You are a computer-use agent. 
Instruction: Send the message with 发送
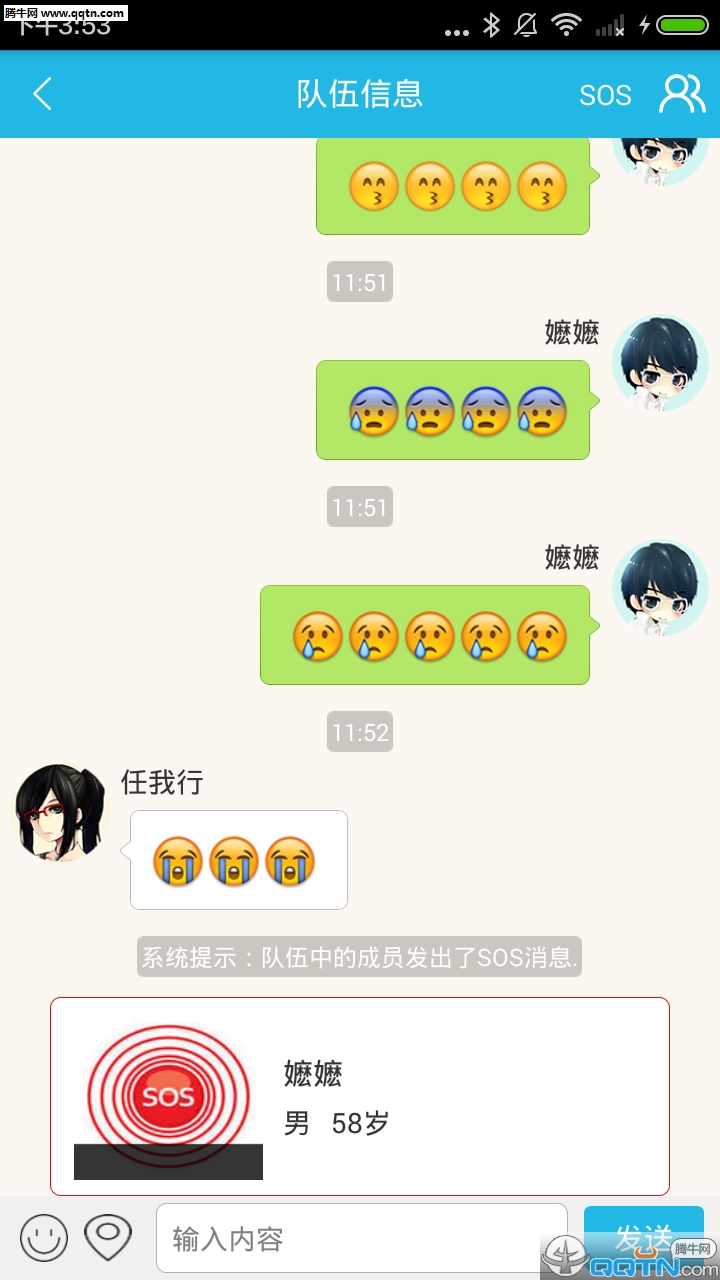643,1237
